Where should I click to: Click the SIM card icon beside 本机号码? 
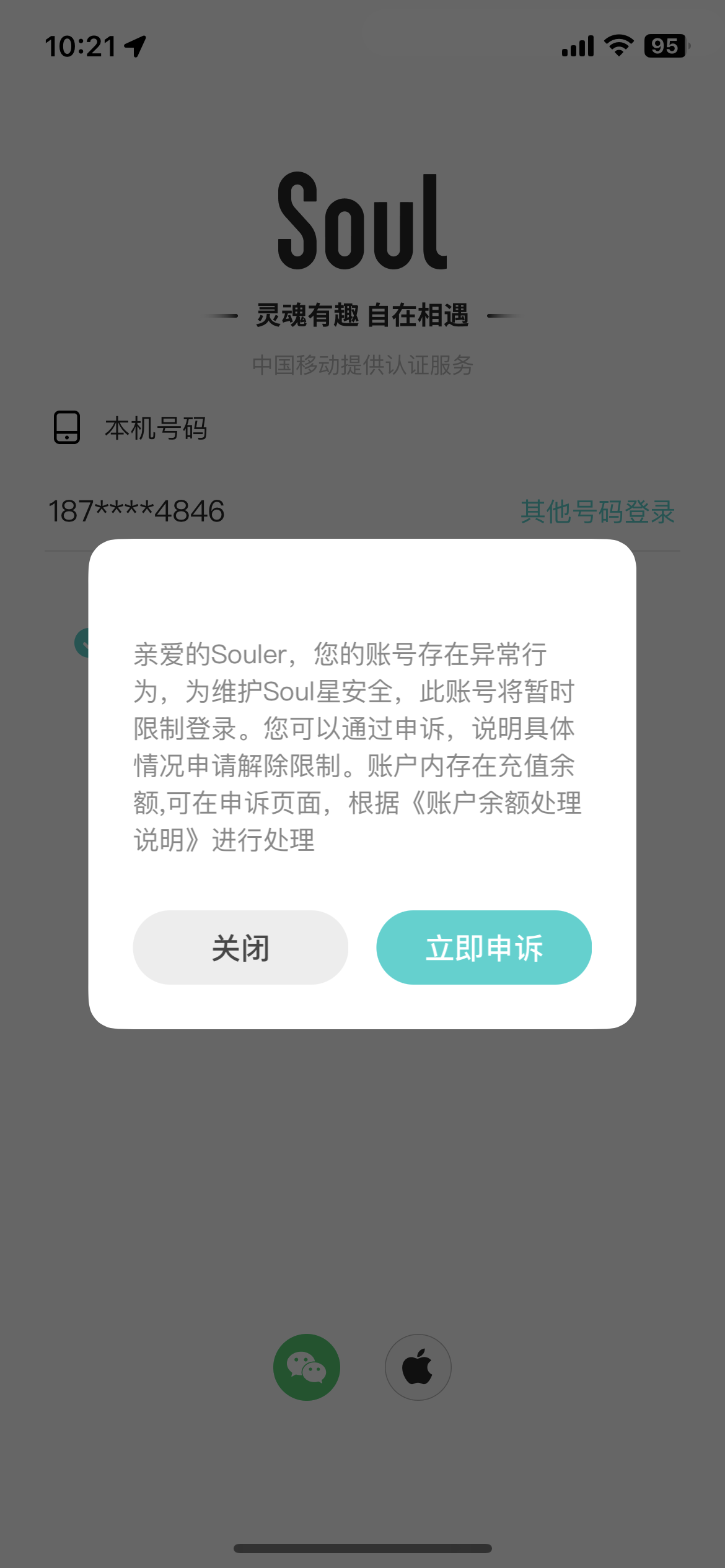click(67, 427)
